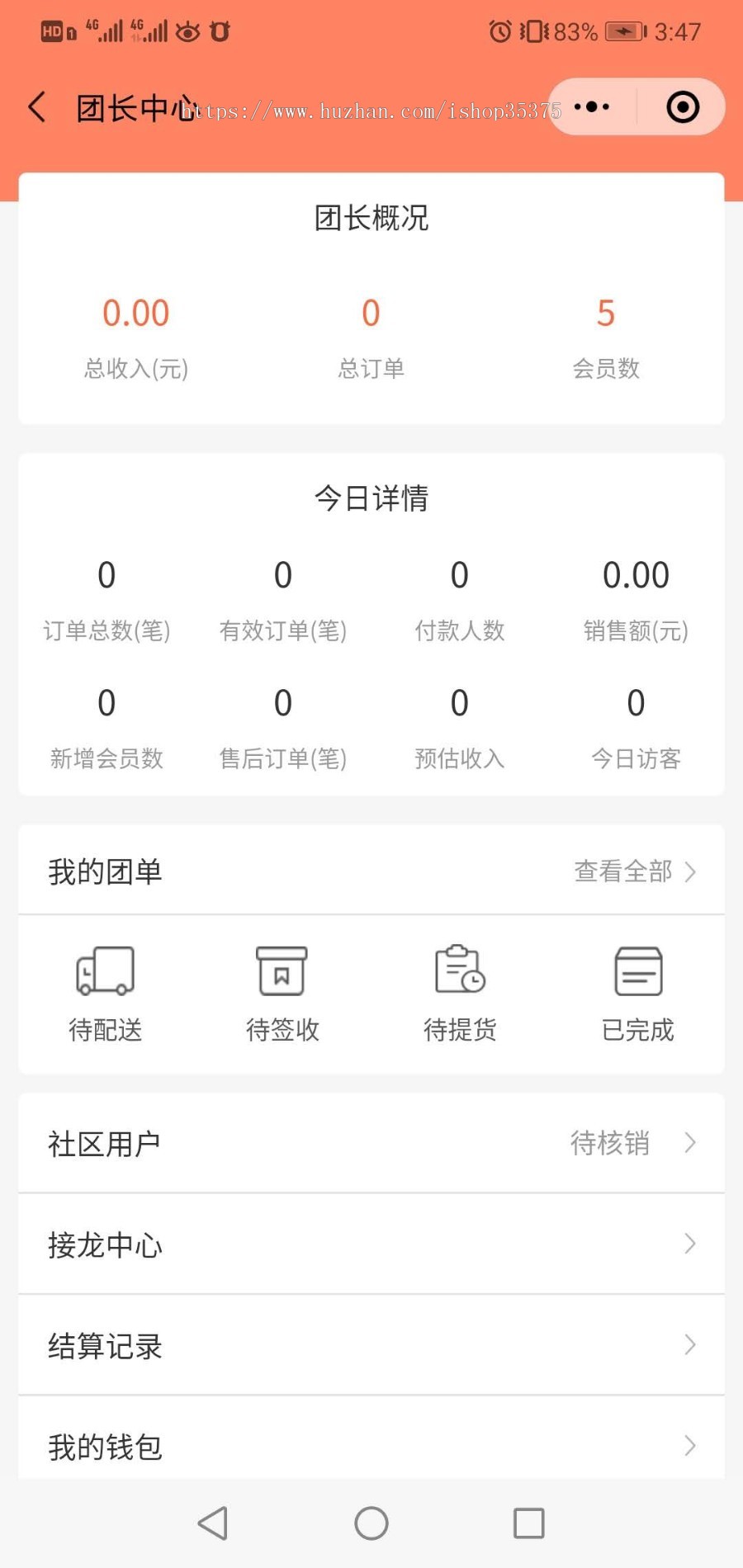Select the 团长概况 overview panel
This screenshot has width=743, height=1568.
[x=371, y=219]
